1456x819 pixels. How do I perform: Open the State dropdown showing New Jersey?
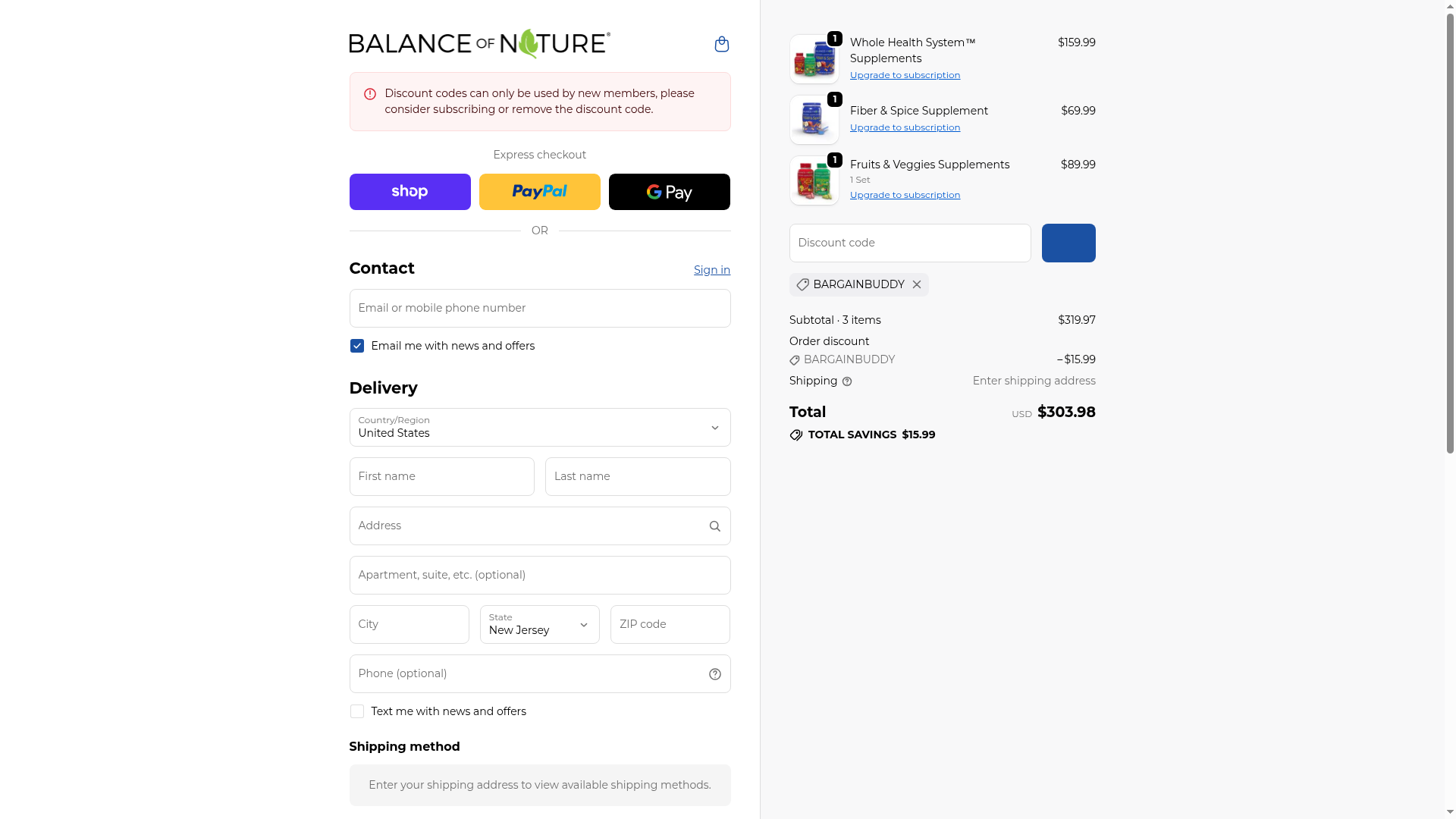point(539,624)
